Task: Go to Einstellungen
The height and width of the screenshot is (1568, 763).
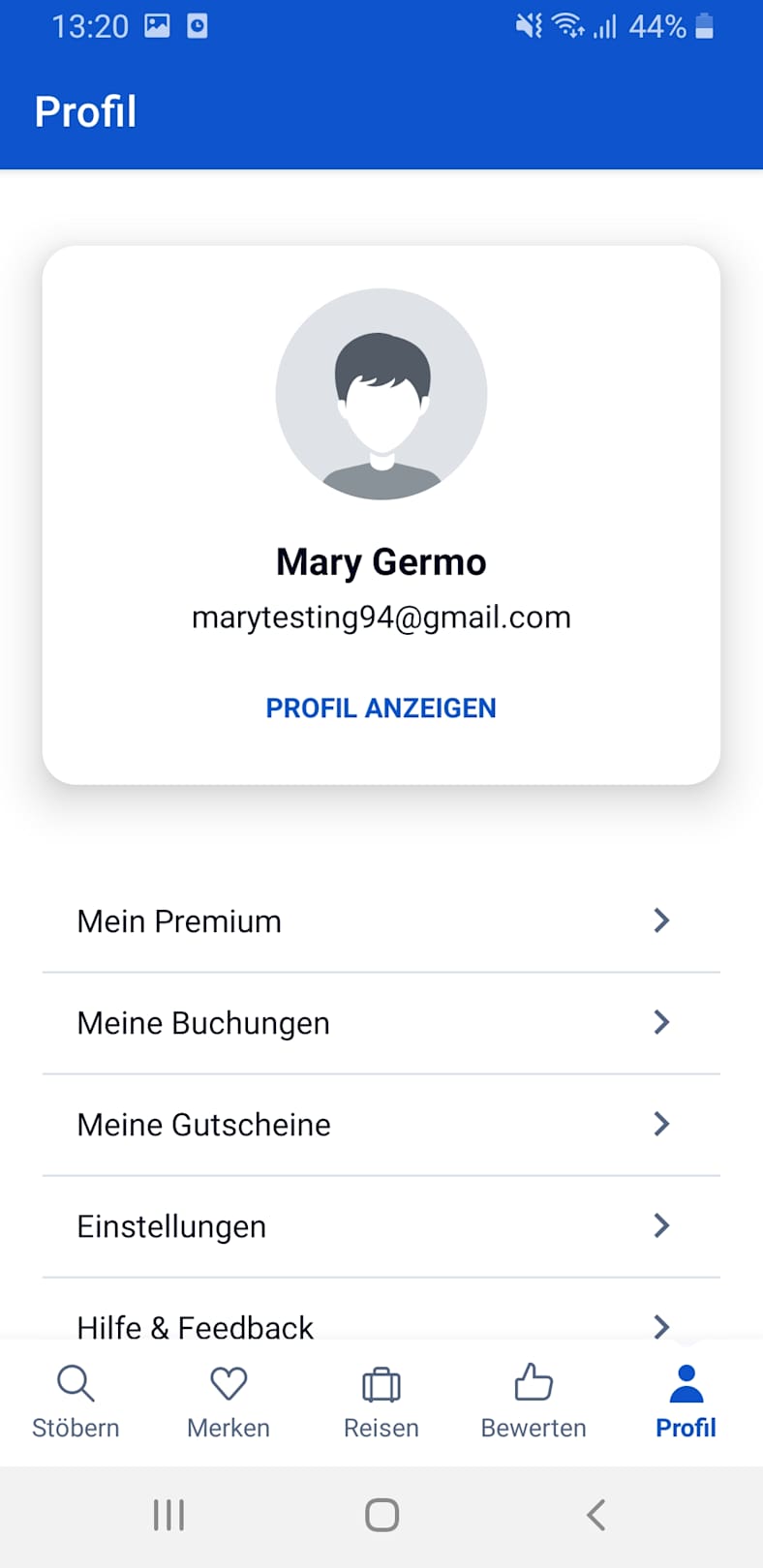Action: pos(381,1226)
